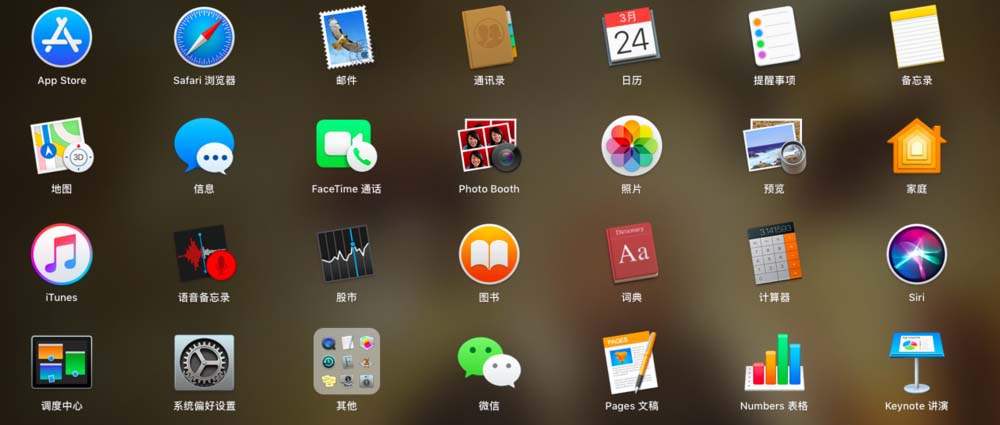Viewport: 1000px width, 425px height.
Task: Launch the 家庭 Home app
Action: (x=916, y=146)
